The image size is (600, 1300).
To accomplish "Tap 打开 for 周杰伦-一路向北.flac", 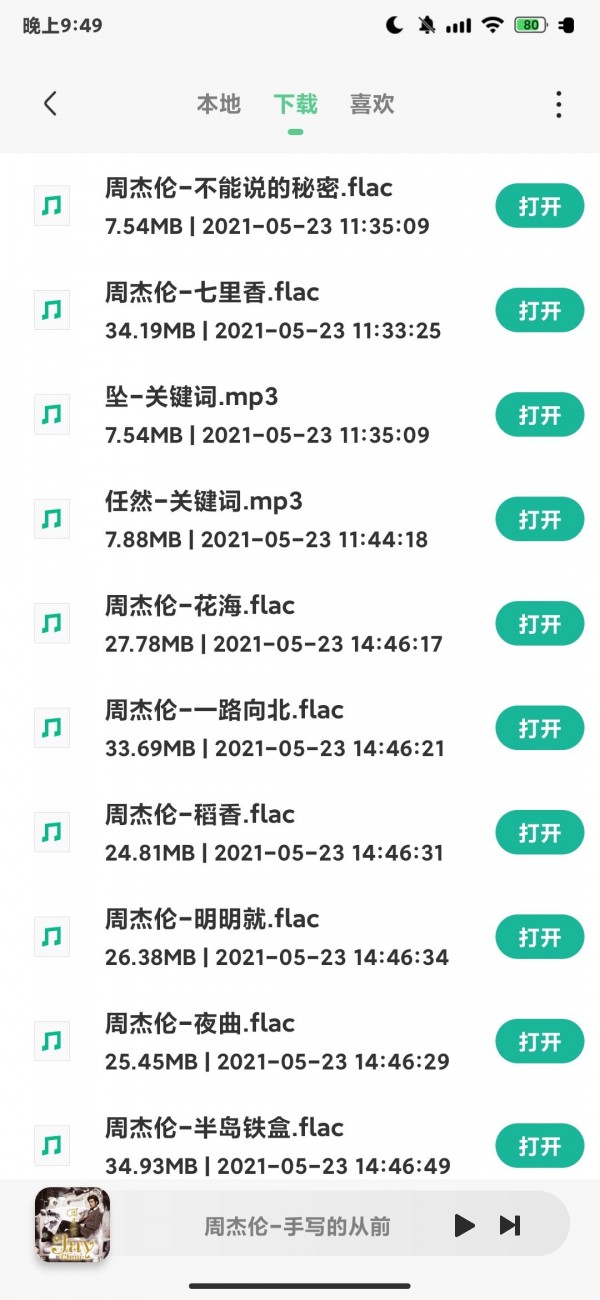I will [x=539, y=729].
